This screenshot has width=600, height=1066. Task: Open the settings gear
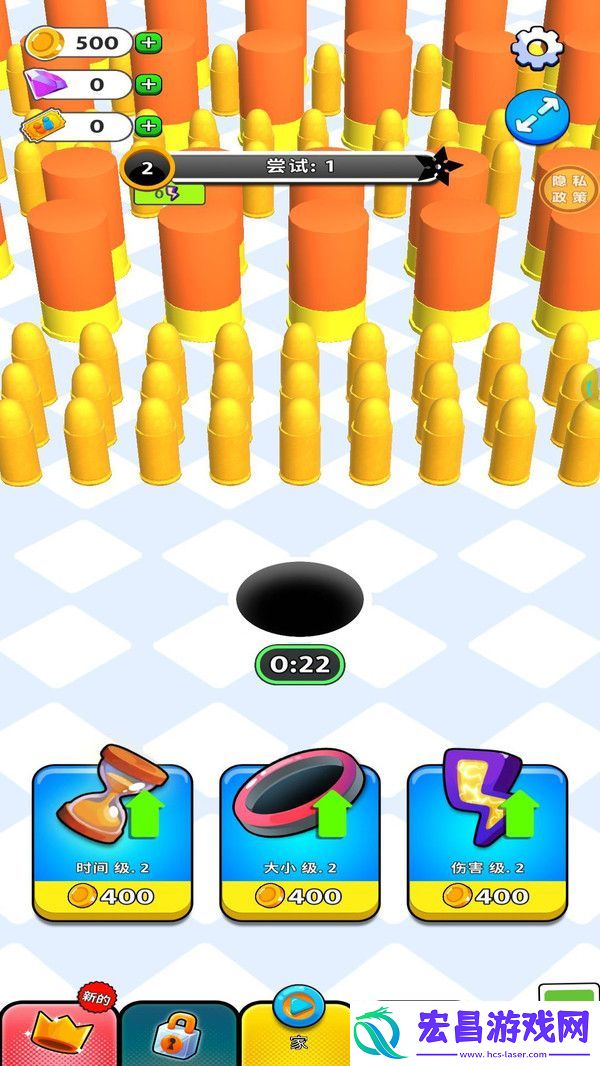(537, 47)
